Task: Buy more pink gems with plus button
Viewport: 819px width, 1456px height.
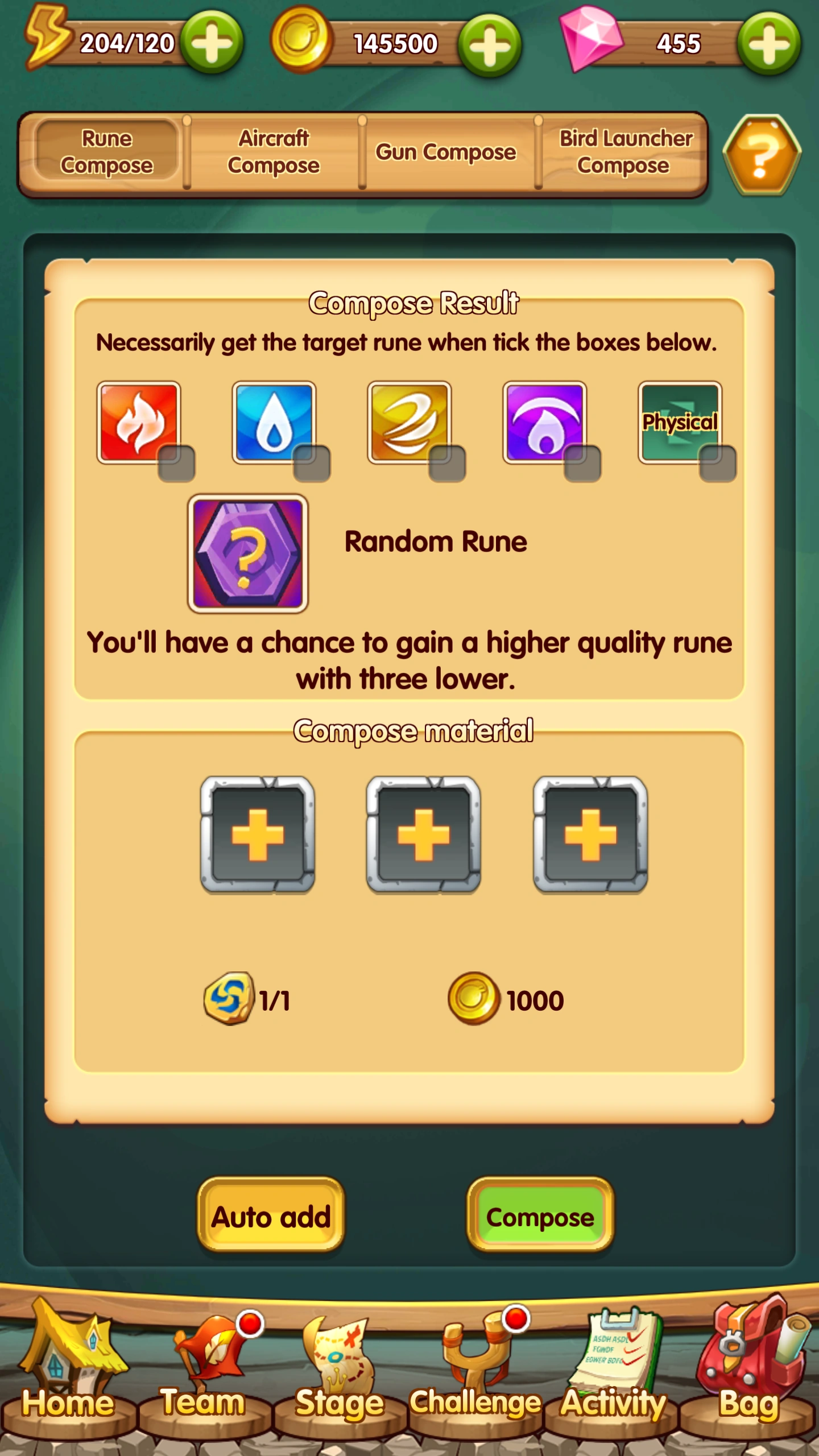Action: (x=769, y=44)
